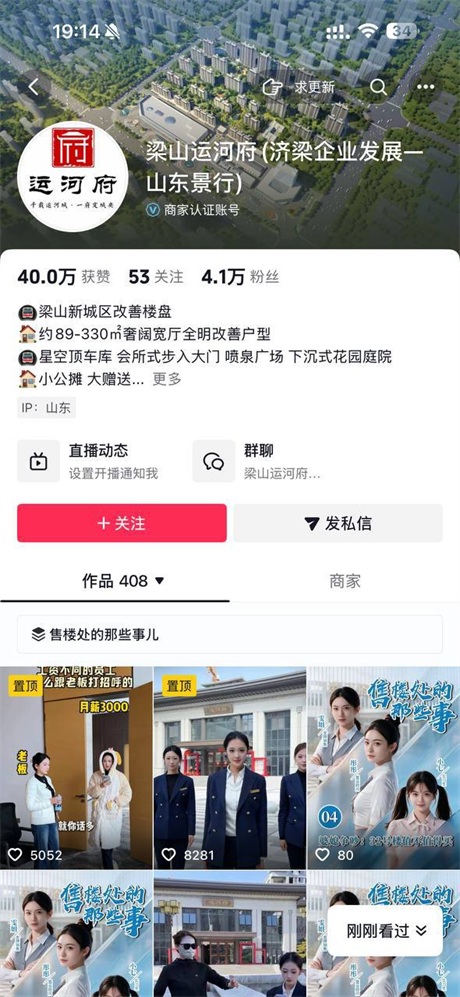The image size is (460, 997).
Task: Open the 售楼处的那些事儿 collection
Action: click(230, 634)
